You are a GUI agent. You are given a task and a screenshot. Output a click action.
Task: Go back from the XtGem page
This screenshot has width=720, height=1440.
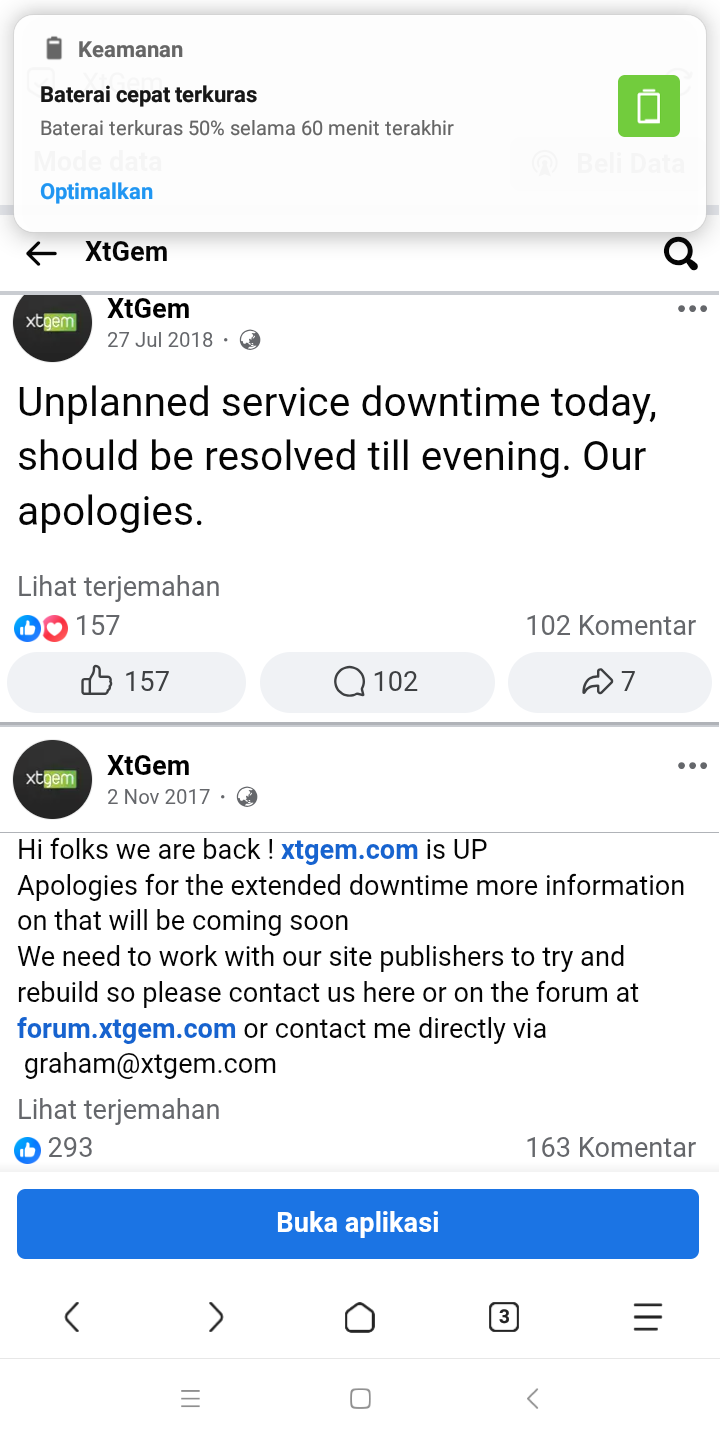(x=41, y=253)
